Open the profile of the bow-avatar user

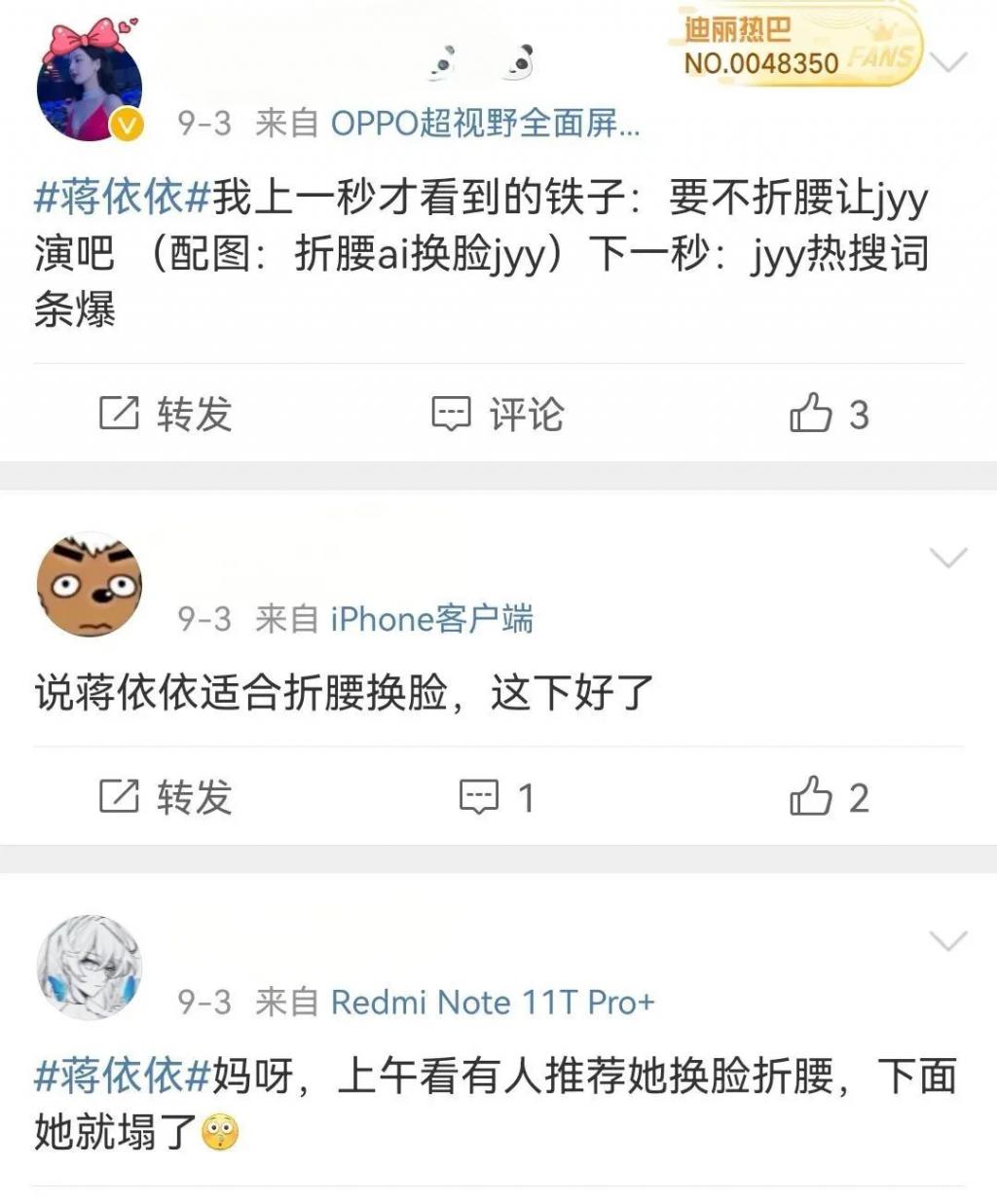coord(90,89)
